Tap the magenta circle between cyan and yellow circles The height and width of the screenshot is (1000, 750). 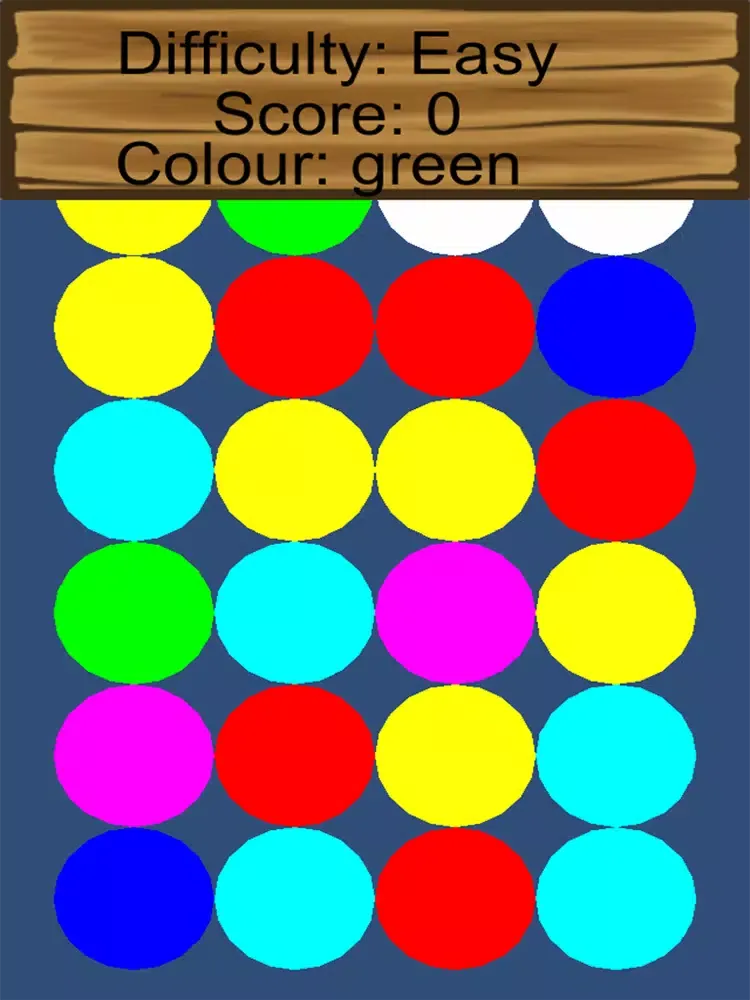pyautogui.click(x=455, y=612)
